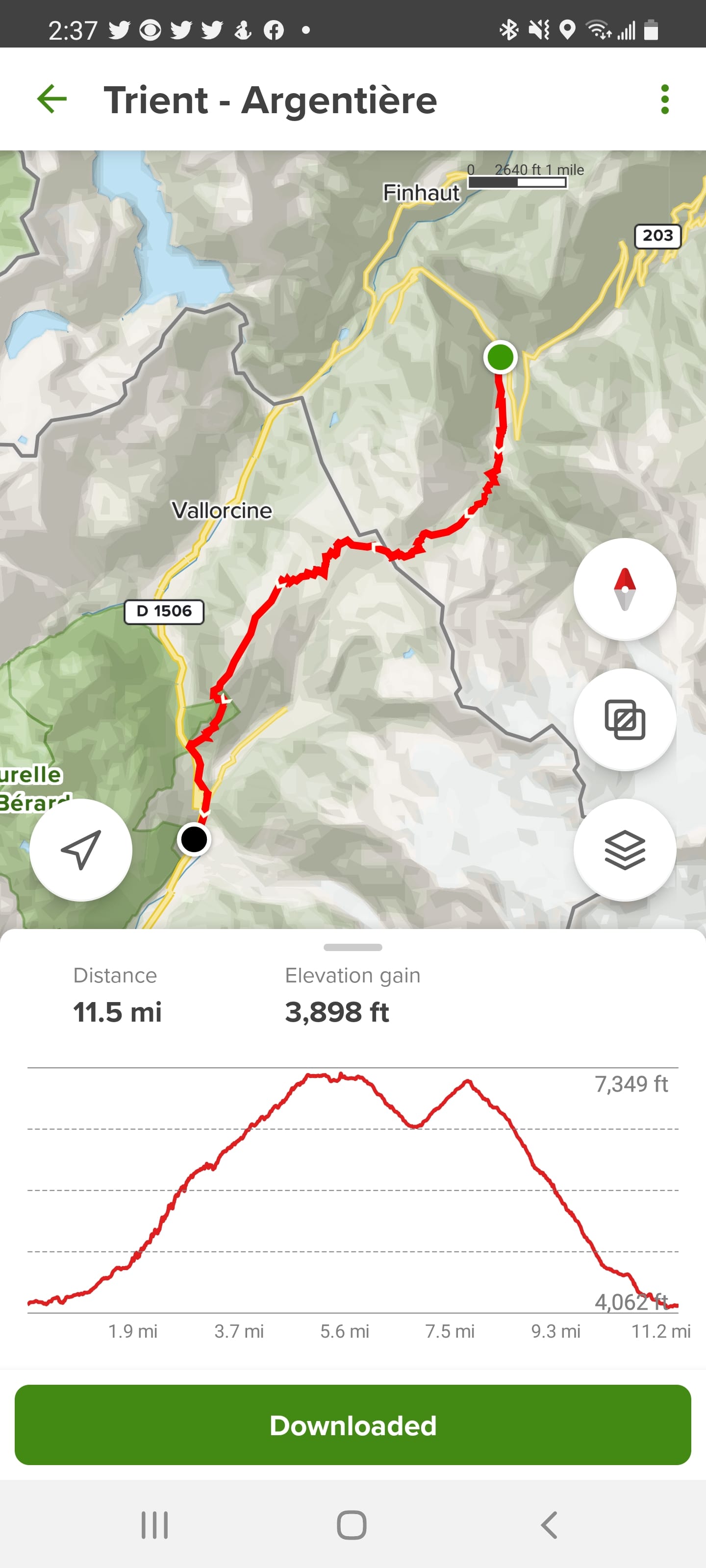Image resolution: width=706 pixels, height=1568 pixels.
Task: Open Android recent apps view
Action: (155, 1525)
